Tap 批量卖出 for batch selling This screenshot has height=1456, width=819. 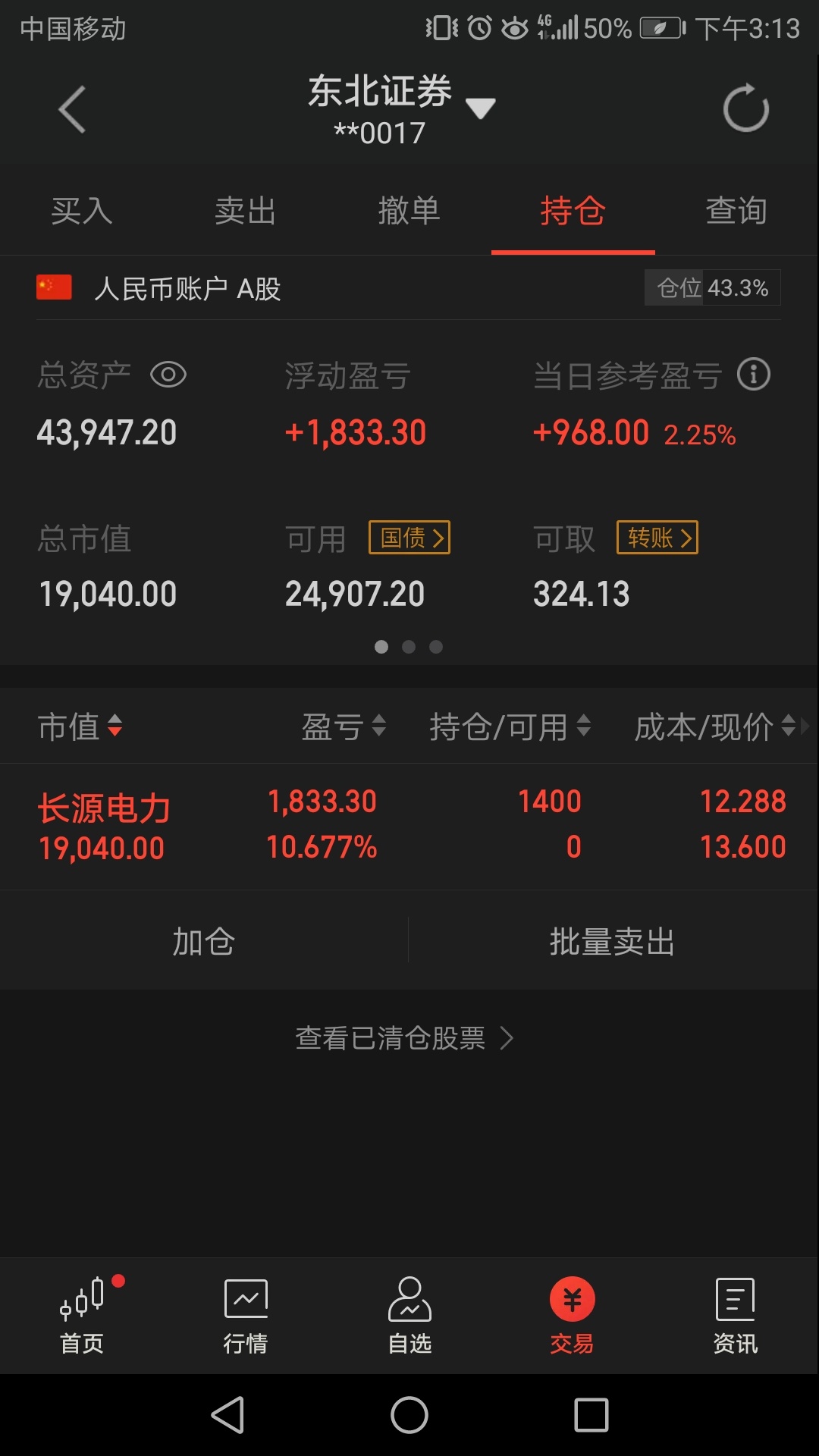pyautogui.click(x=613, y=942)
